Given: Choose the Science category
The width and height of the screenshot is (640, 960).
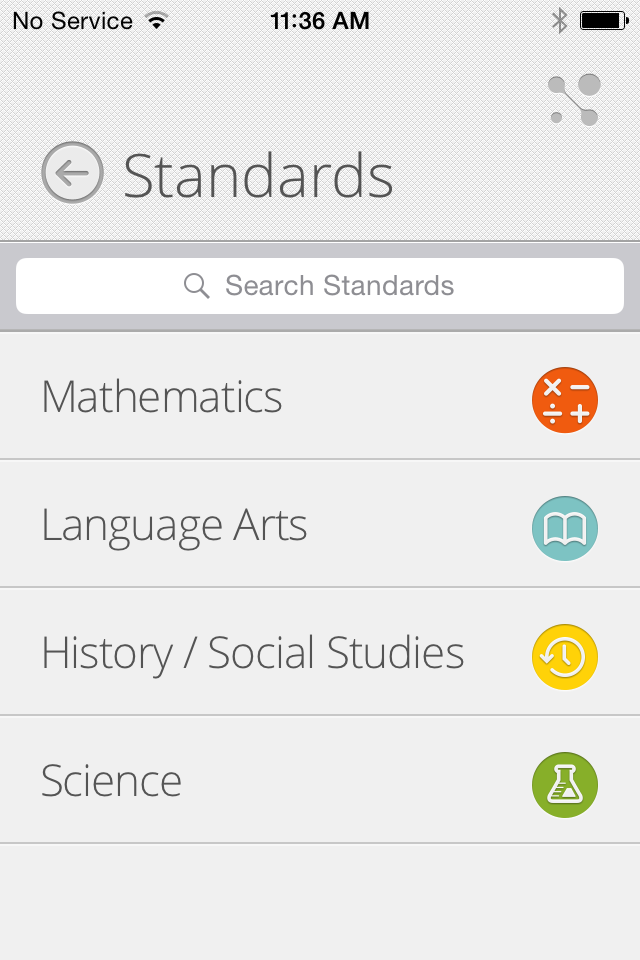Looking at the screenshot, I should point(320,781).
